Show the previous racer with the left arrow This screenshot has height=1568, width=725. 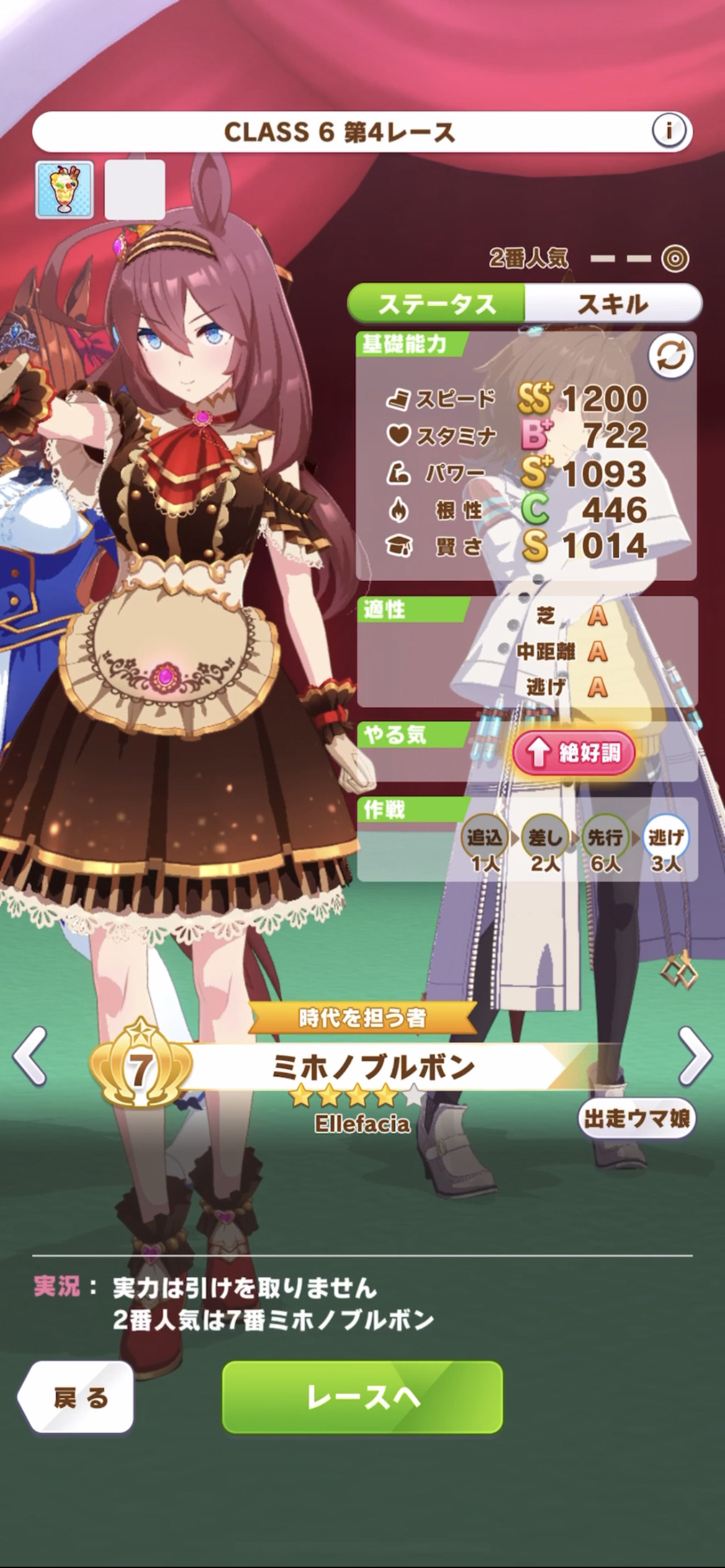pos(29,1056)
